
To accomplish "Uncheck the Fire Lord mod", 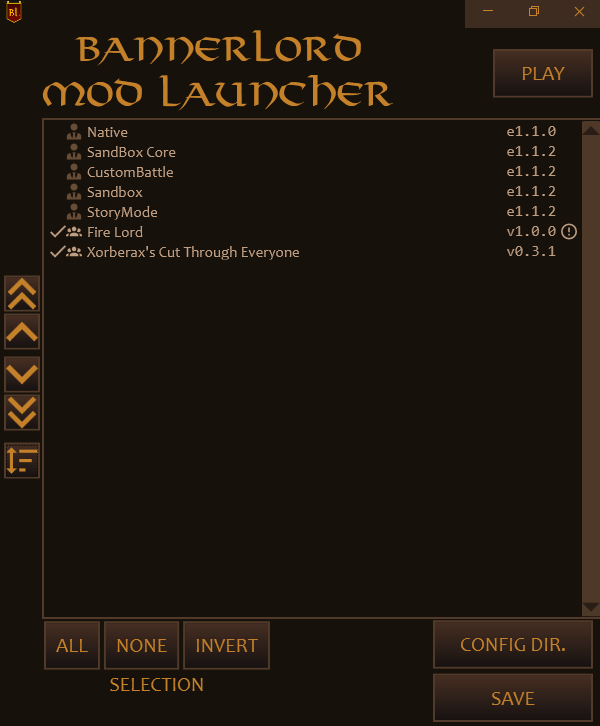I will tap(57, 232).
